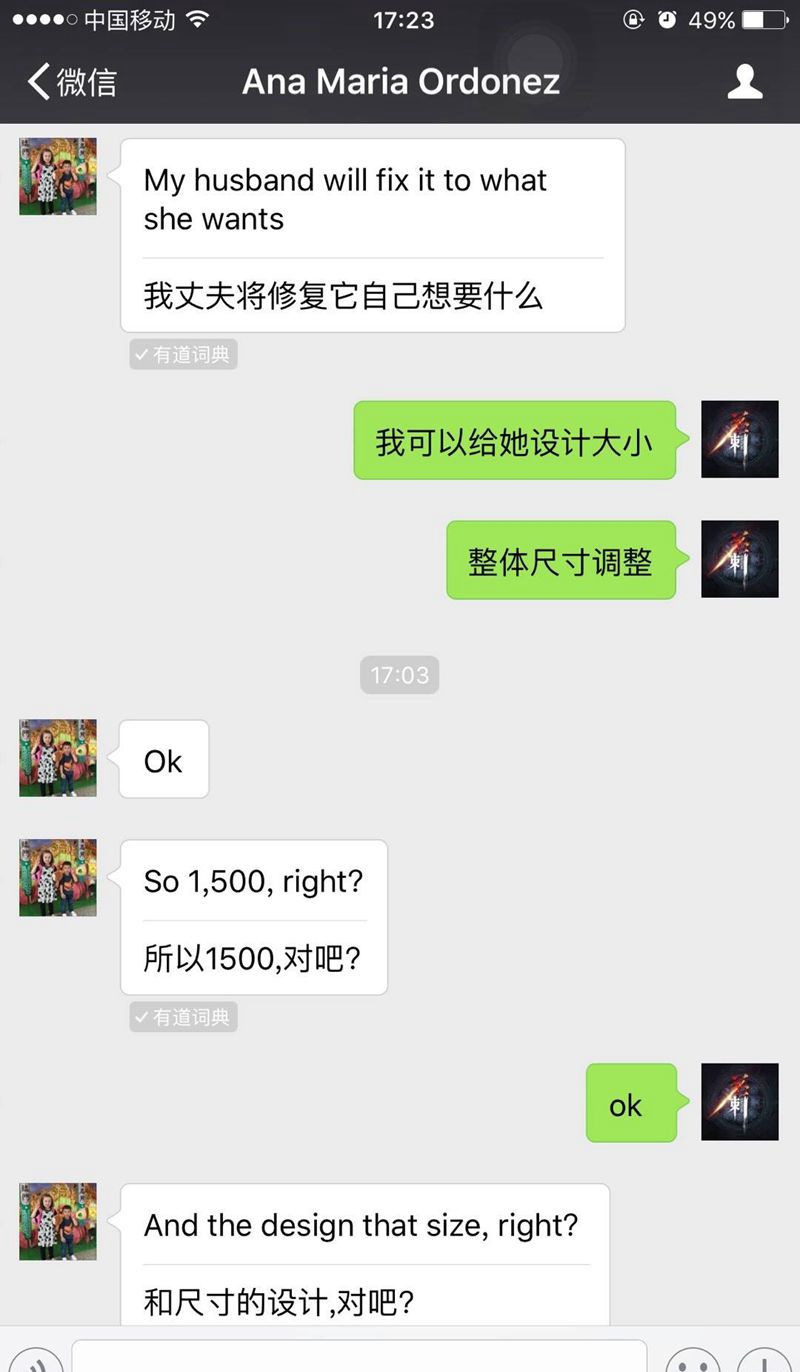800x1372 pixels.
Task: Tap Ana's avatar next to "So 1,500, right?"
Action: coord(58,878)
